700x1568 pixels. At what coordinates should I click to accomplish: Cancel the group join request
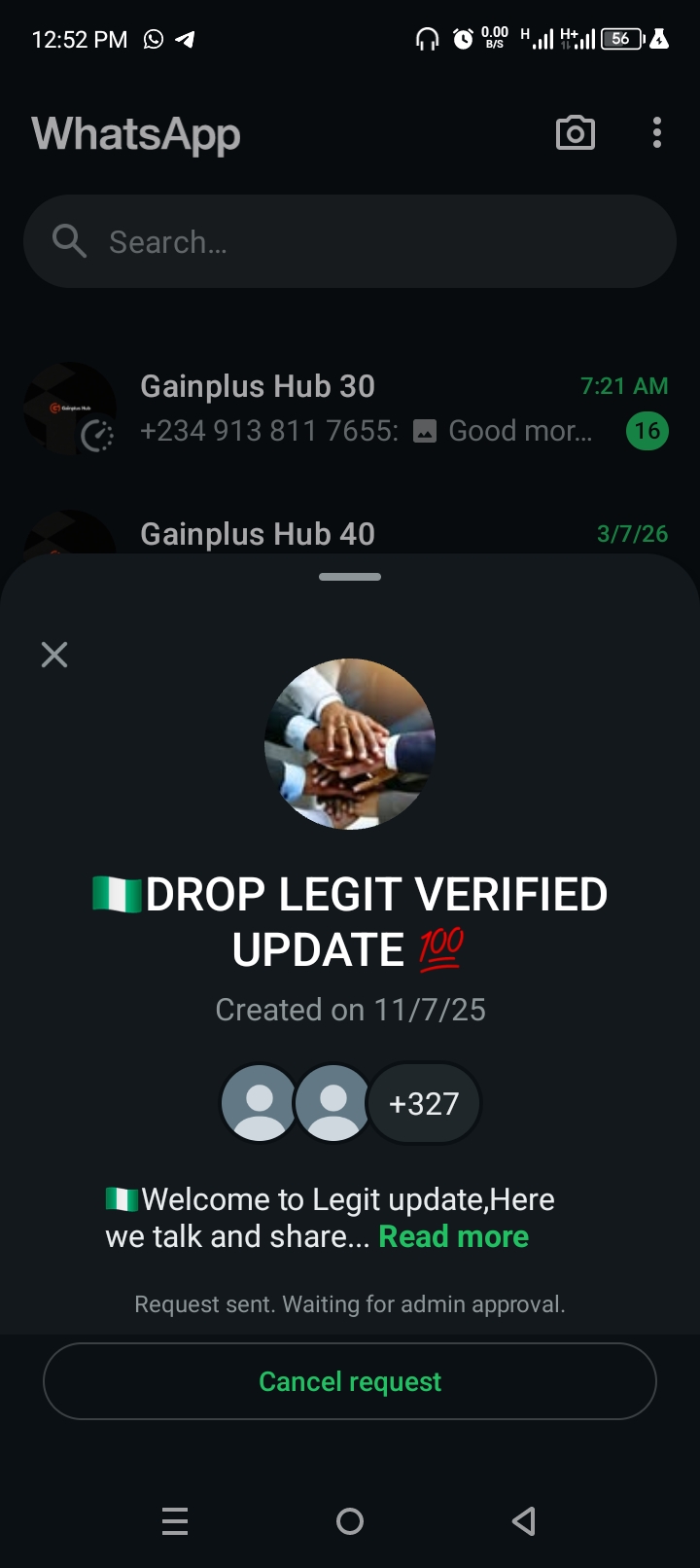tap(350, 1381)
